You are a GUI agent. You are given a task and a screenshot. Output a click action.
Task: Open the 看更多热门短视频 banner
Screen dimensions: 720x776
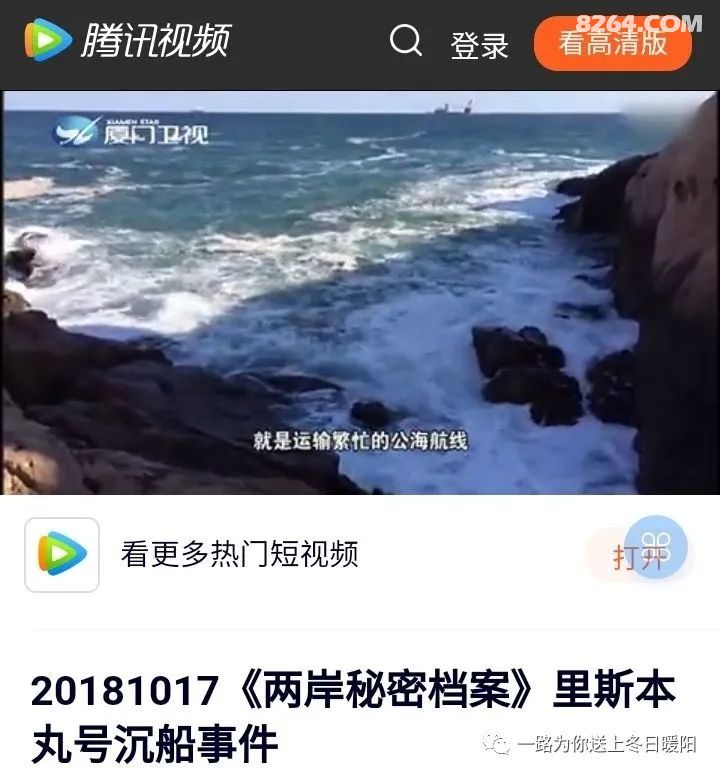point(239,554)
